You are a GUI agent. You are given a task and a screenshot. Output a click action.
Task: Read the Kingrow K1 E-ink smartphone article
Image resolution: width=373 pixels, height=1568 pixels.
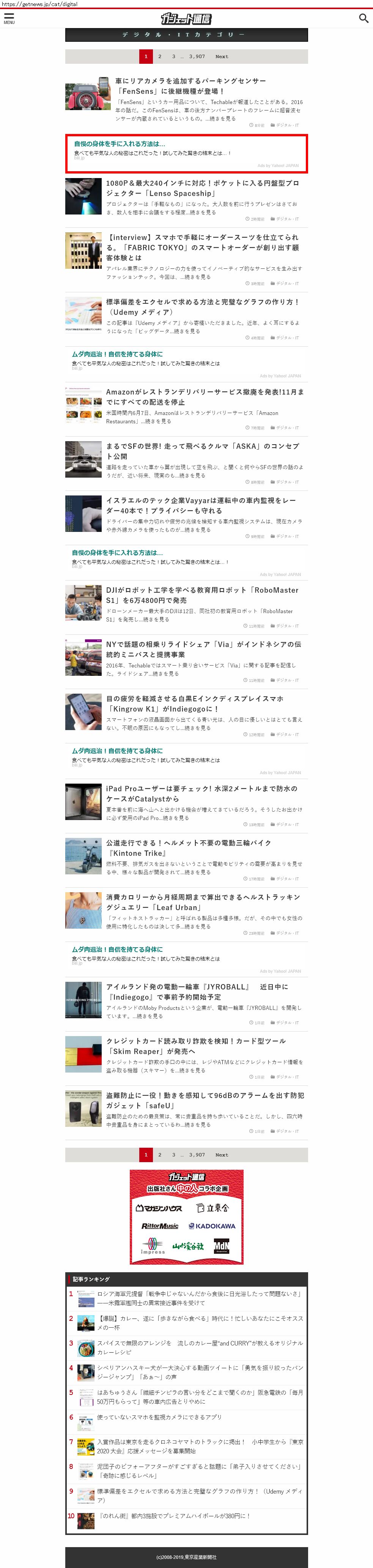tap(195, 704)
